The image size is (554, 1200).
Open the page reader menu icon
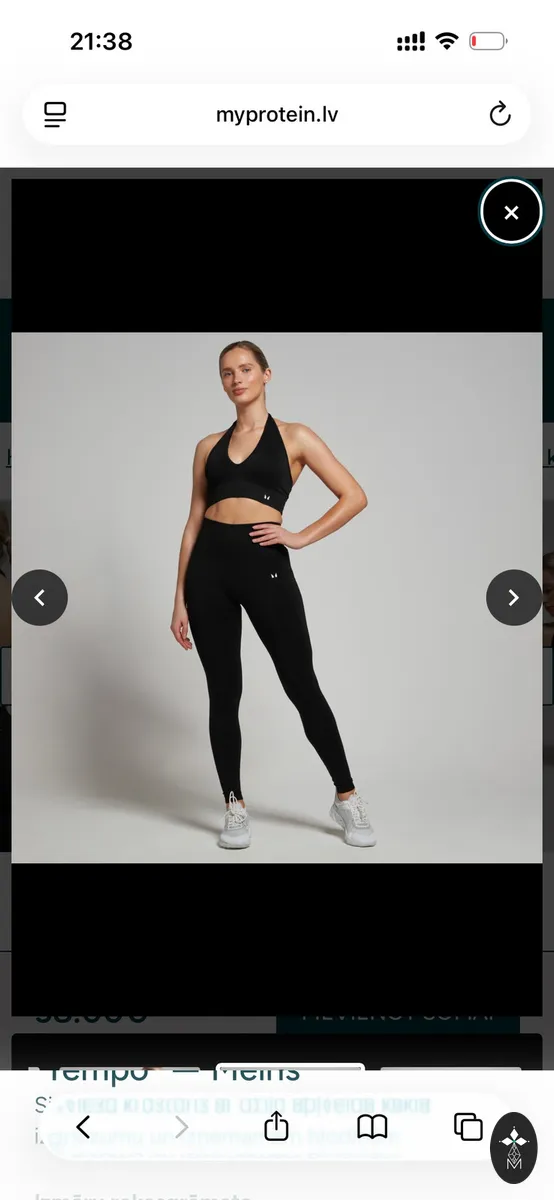[x=55, y=115]
